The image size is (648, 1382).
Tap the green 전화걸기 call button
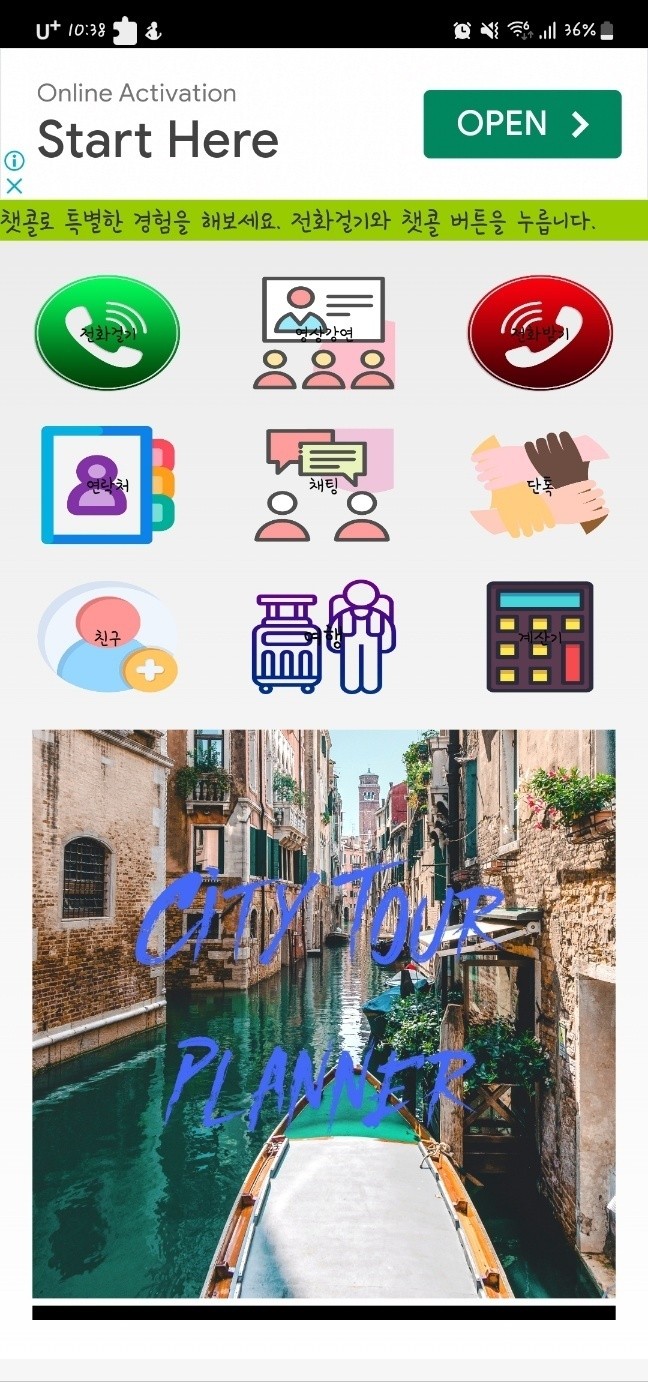coord(107,333)
